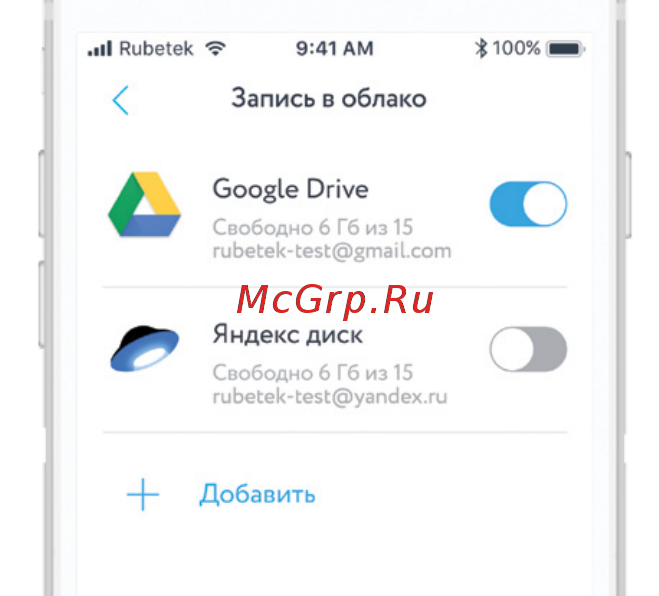Enable the Яндекс диск toggle
Image resolution: width=659 pixels, height=596 pixels.
[527, 350]
